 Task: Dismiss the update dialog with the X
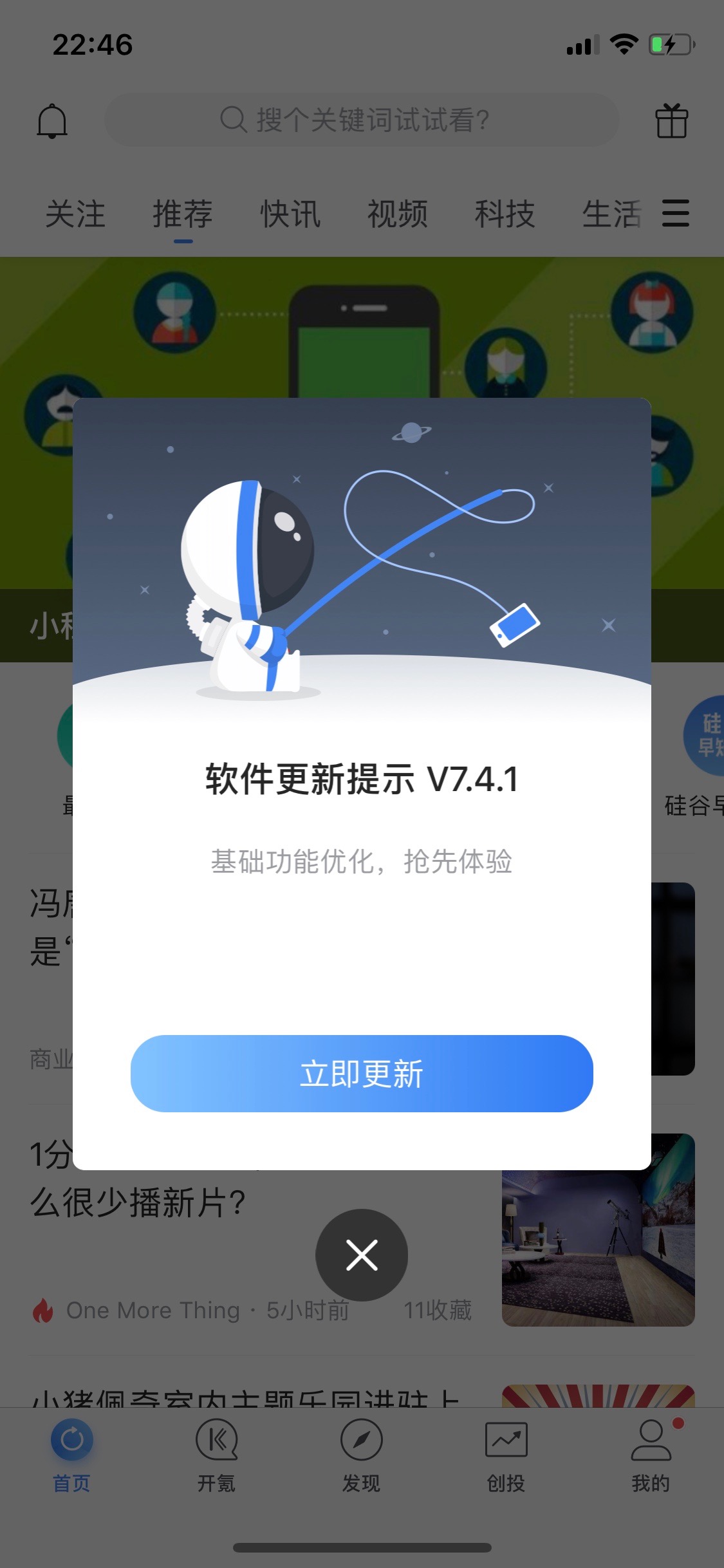coord(362,1255)
